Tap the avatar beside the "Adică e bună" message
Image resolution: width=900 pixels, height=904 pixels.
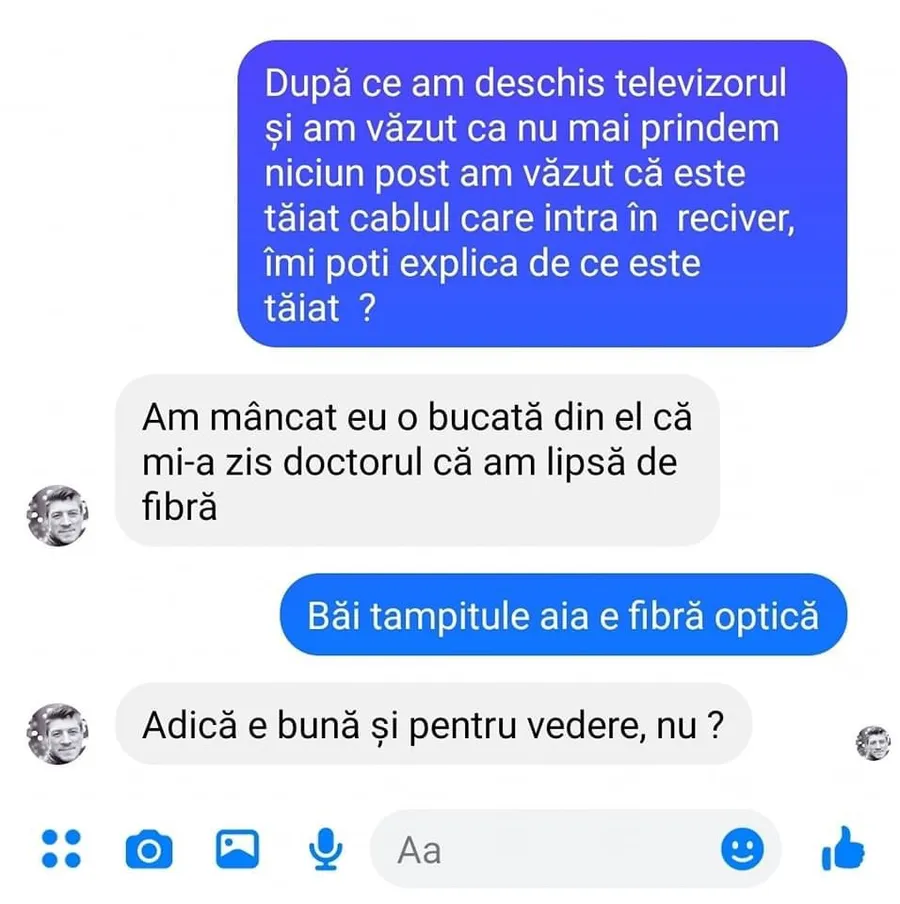(x=57, y=733)
